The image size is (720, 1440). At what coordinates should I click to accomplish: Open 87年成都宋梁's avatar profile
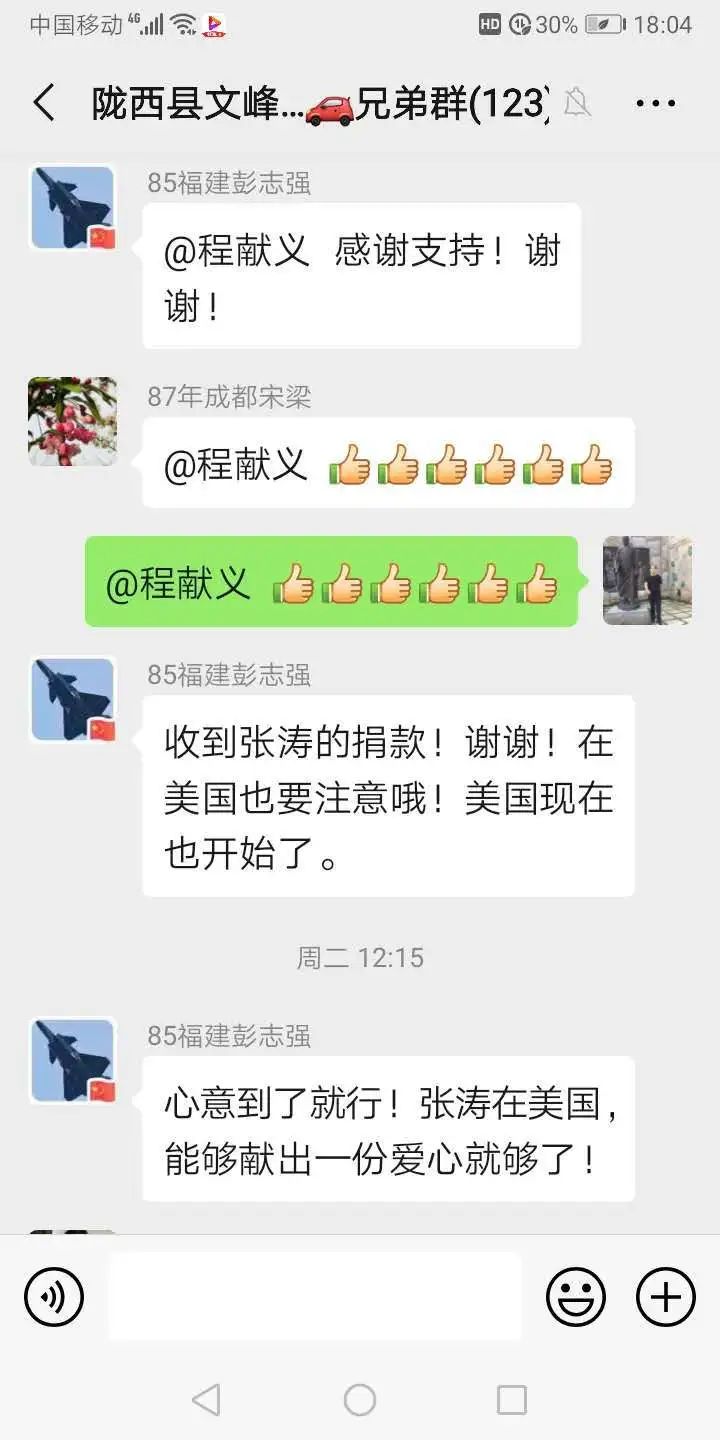coord(72,421)
